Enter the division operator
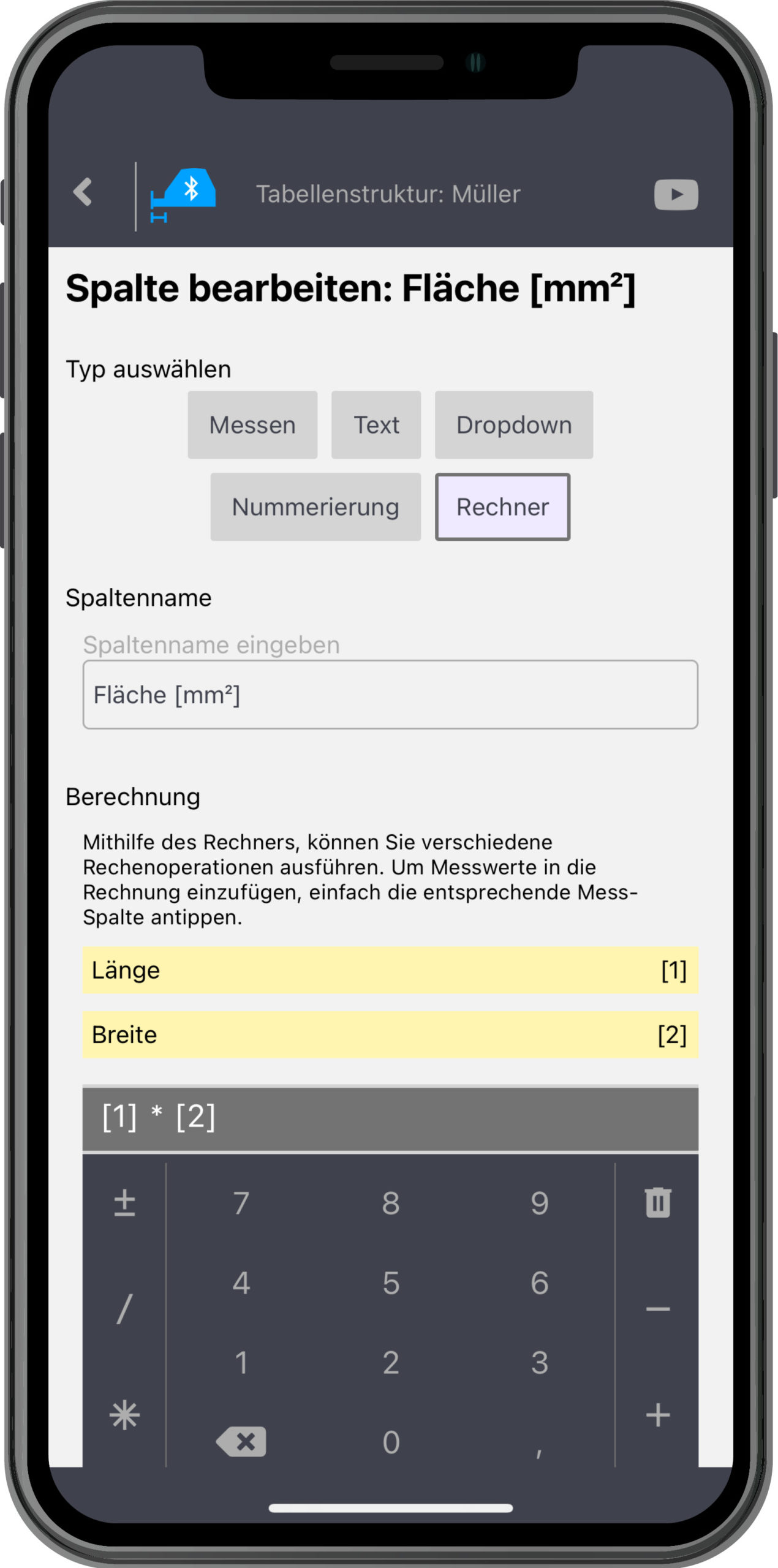 (x=124, y=1309)
